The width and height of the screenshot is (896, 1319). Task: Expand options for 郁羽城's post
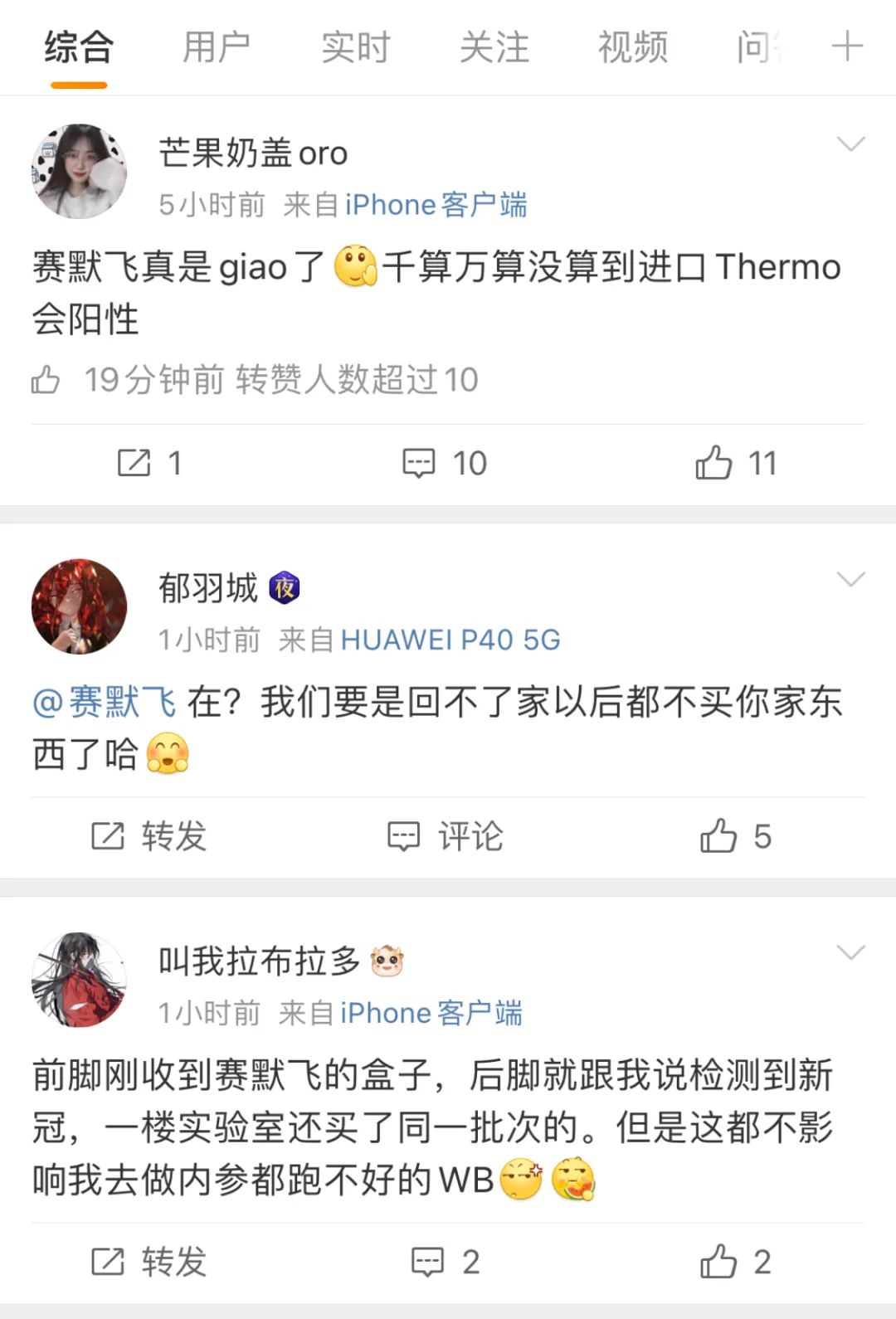[851, 579]
